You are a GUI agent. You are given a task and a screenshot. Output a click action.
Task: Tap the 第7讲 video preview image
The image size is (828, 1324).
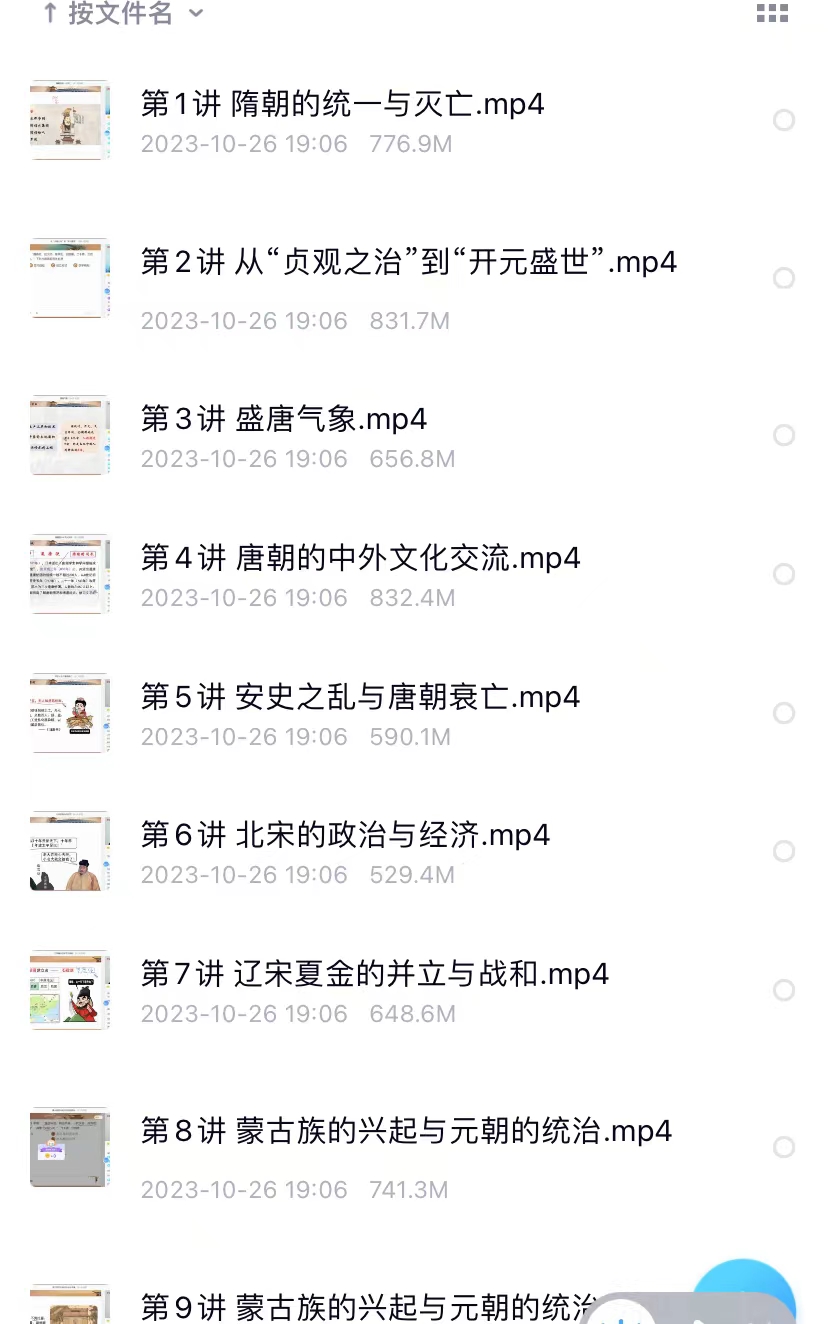pyautogui.click(x=69, y=990)
